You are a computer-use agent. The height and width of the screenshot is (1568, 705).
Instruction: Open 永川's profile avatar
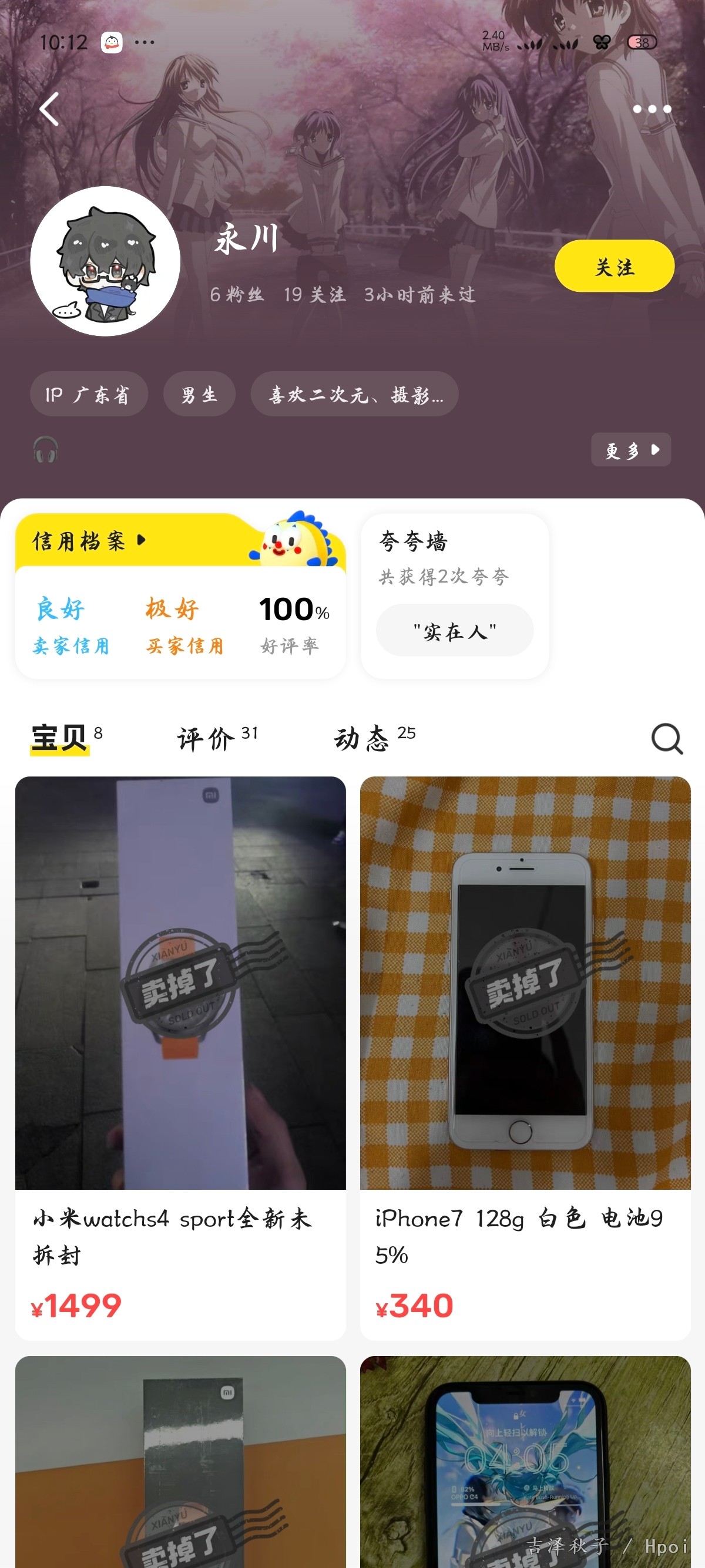click(105, 261)
